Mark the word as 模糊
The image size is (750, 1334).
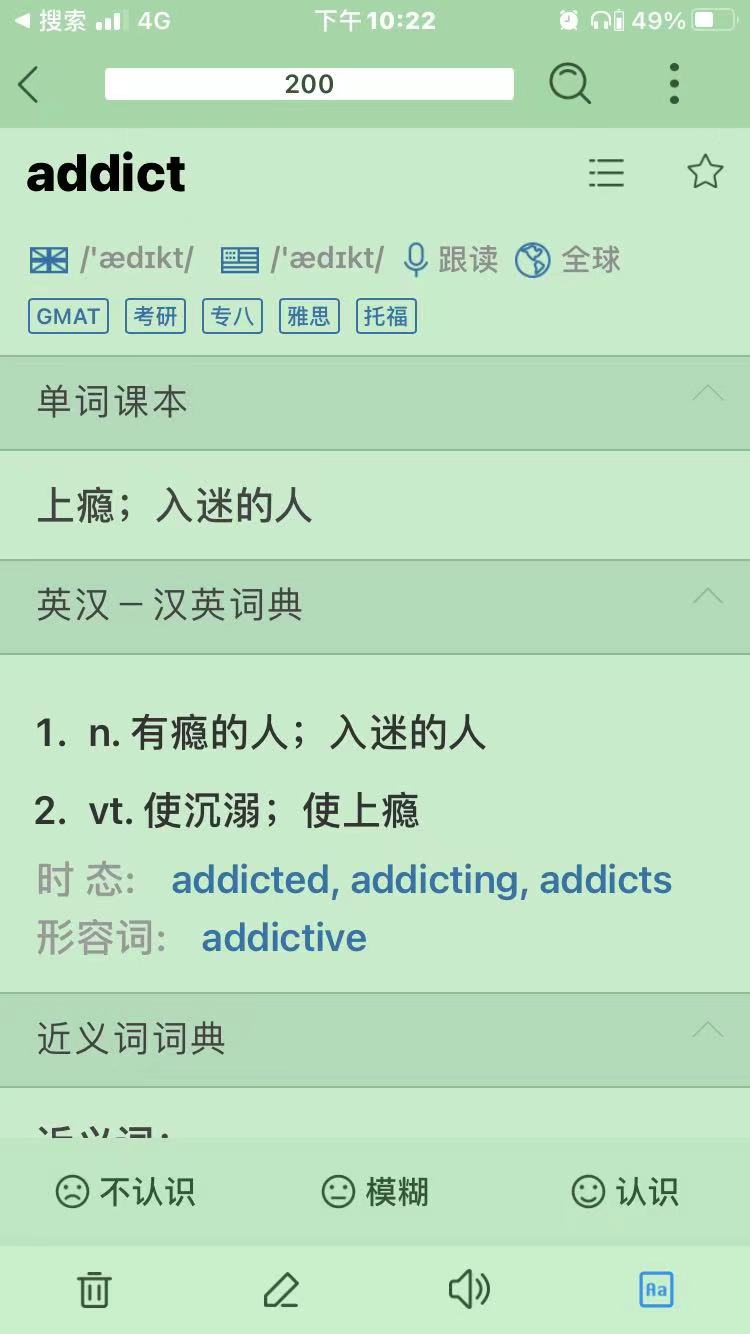[x=375, y=1191]
